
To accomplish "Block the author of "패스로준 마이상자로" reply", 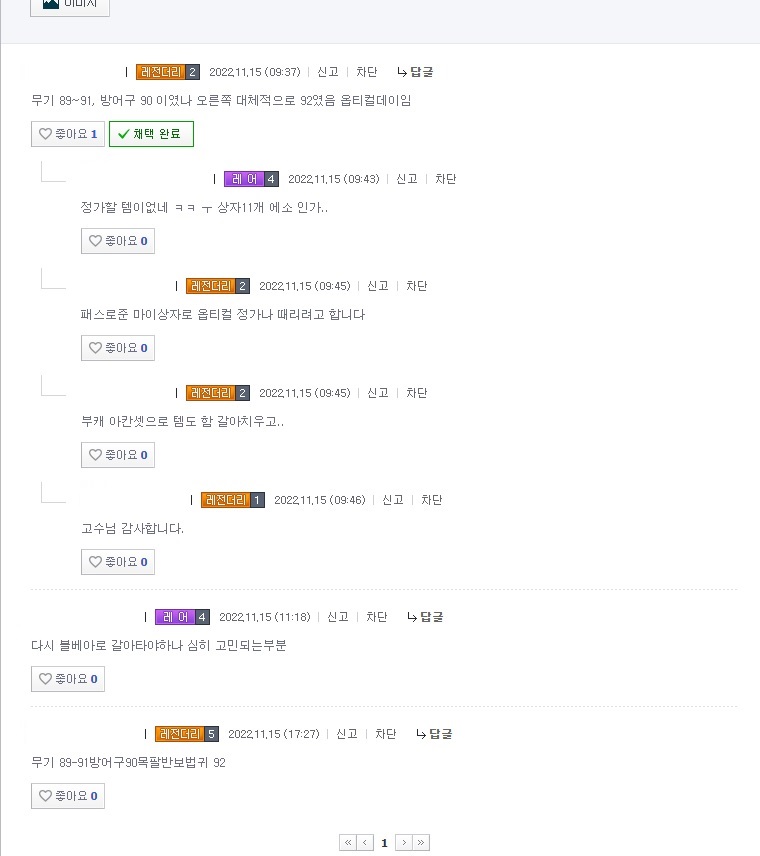I will [x=417, y=286].
